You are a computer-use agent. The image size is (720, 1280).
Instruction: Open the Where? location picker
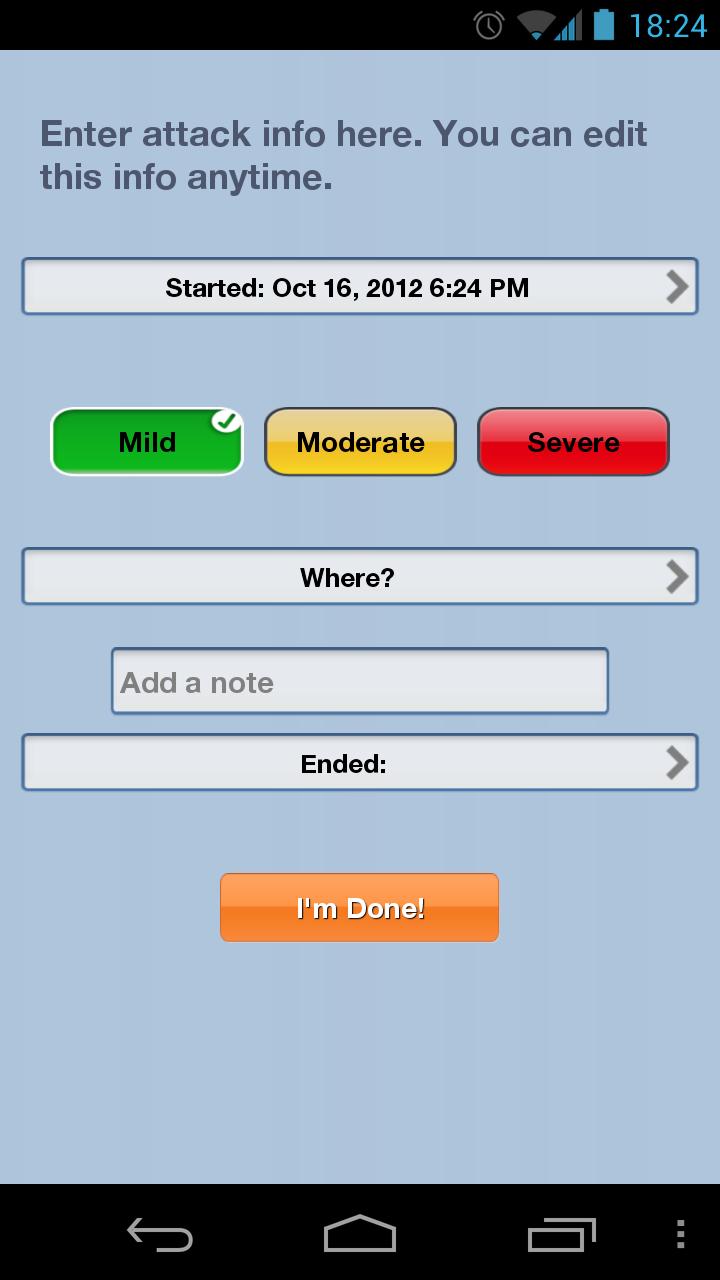click(x=360, y=577)
